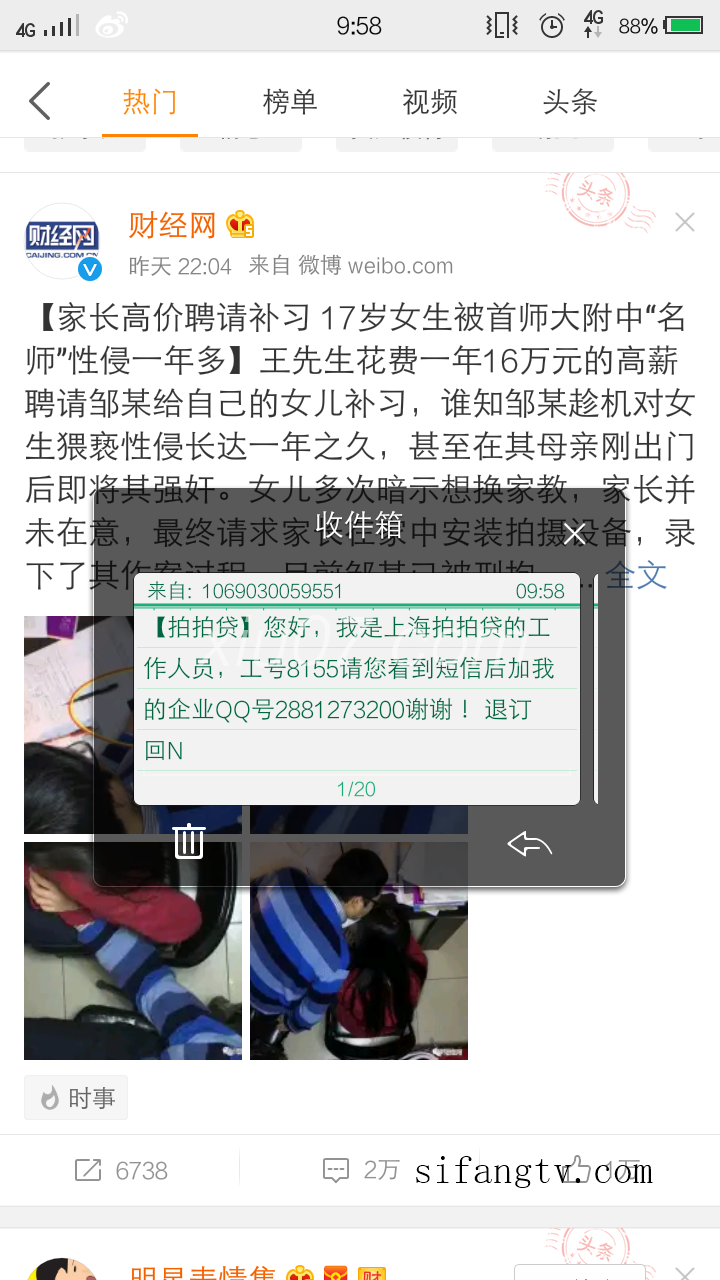Expand the post with 全文 link
This screenshot has width=720, height=1280.
[x=637, y=574]
